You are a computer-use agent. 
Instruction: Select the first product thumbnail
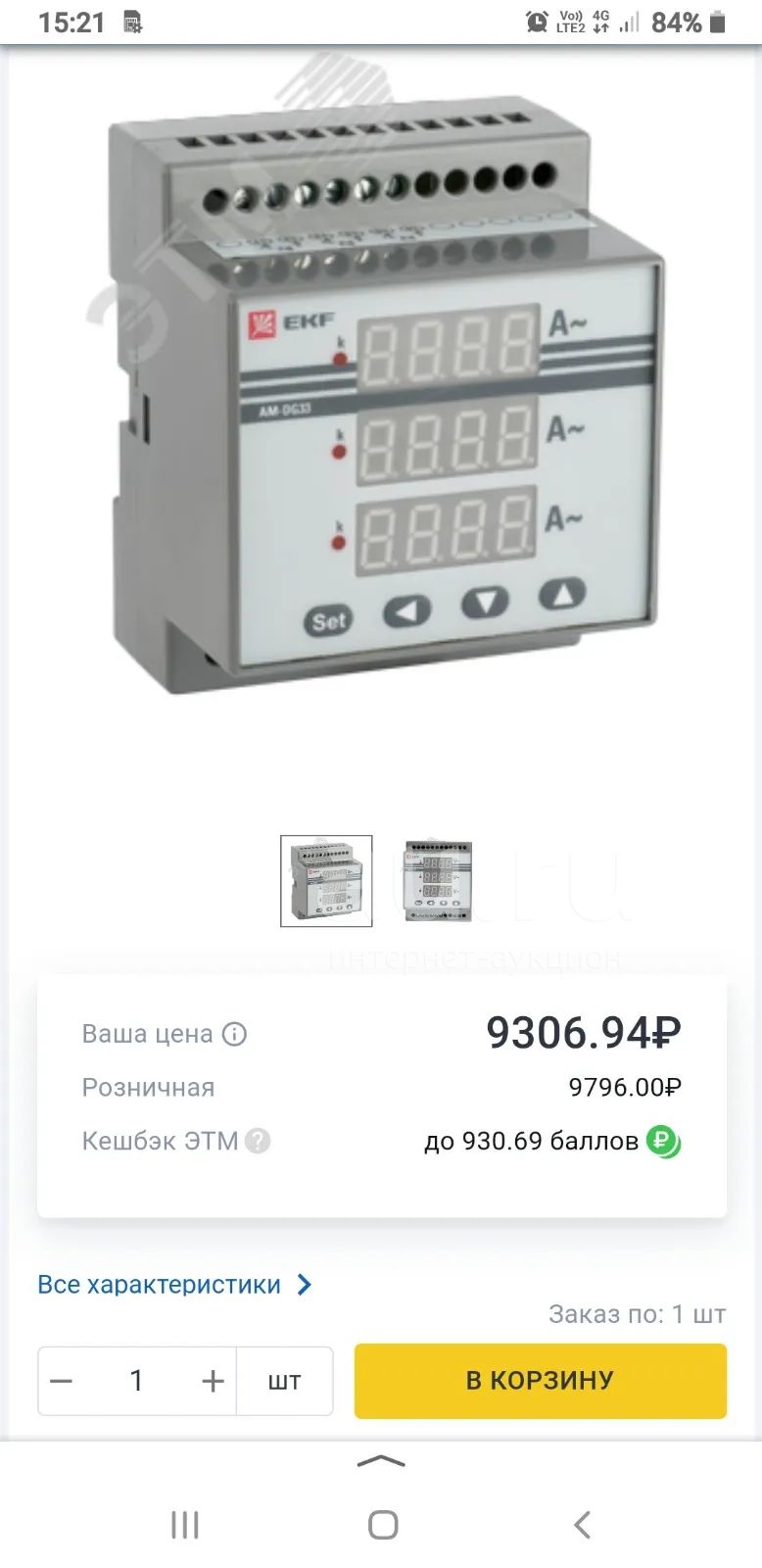(326, 880)
